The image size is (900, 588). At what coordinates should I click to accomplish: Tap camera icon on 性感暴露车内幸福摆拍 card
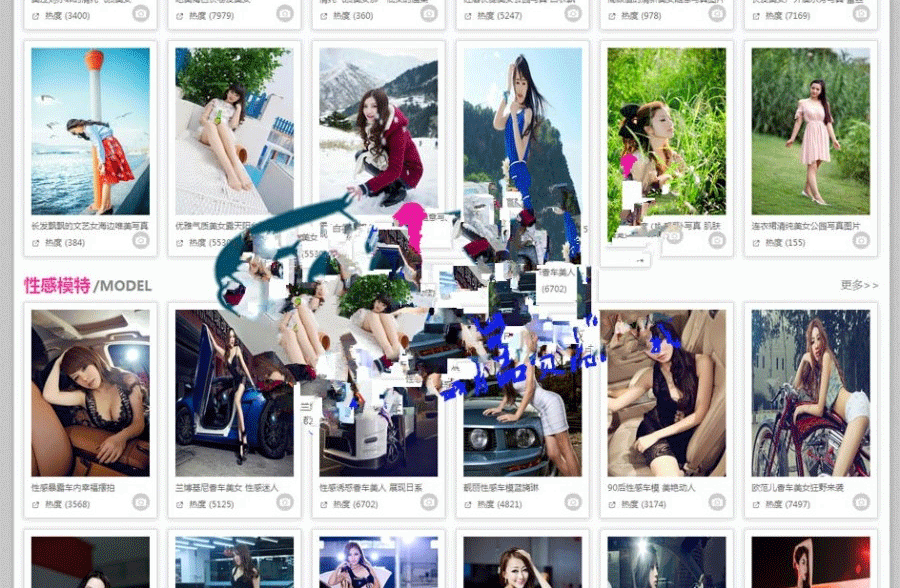[x=141, y=502]
